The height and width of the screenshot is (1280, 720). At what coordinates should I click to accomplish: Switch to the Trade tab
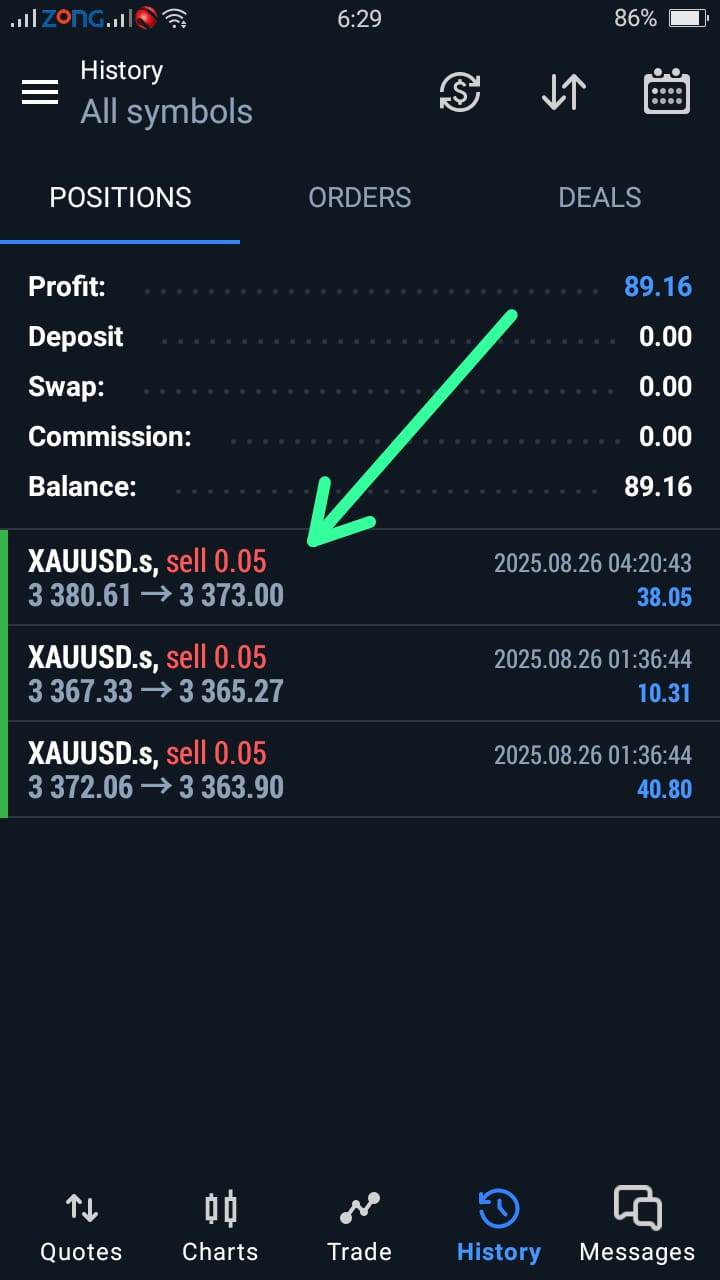(359, 1226)
